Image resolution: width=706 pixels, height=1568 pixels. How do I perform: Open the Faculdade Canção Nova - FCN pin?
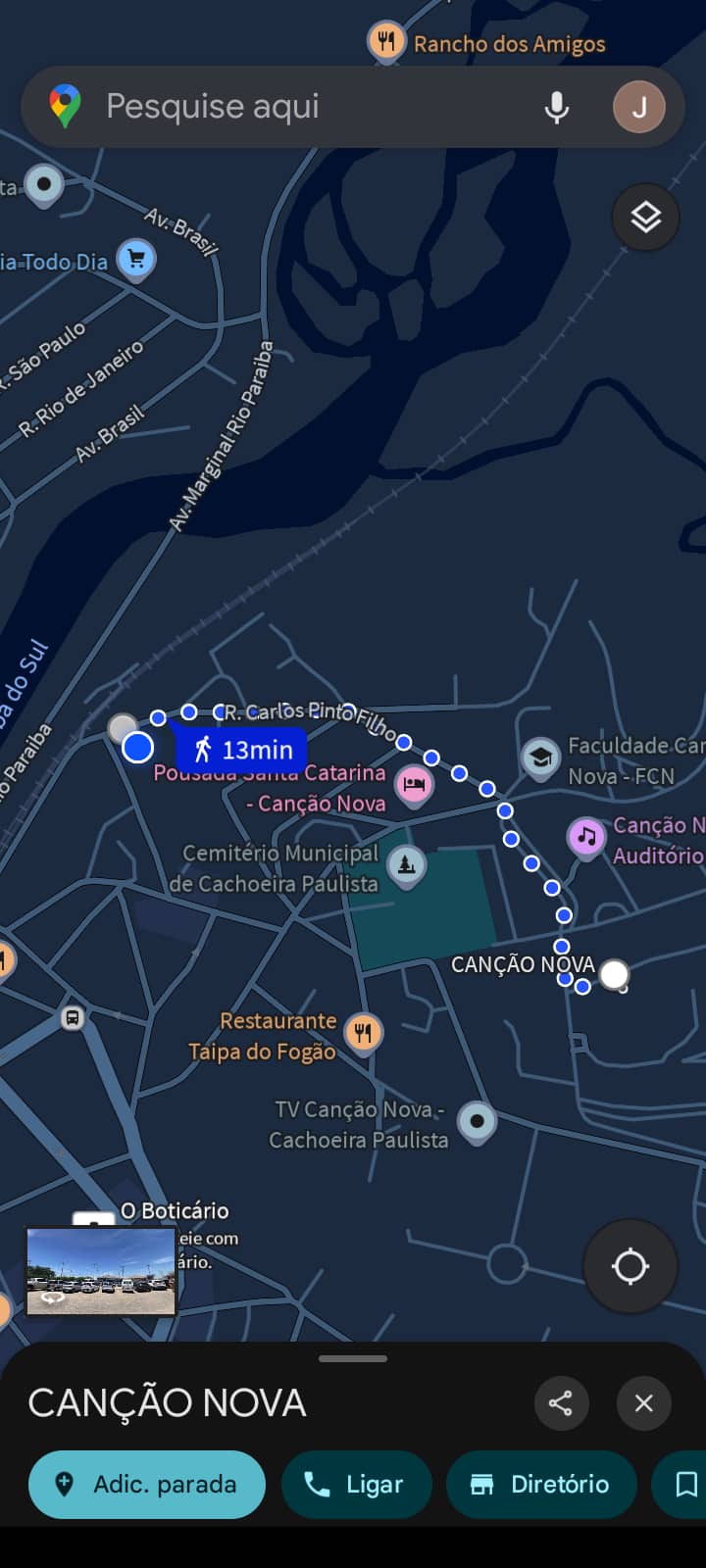click(x=539, y=757)
